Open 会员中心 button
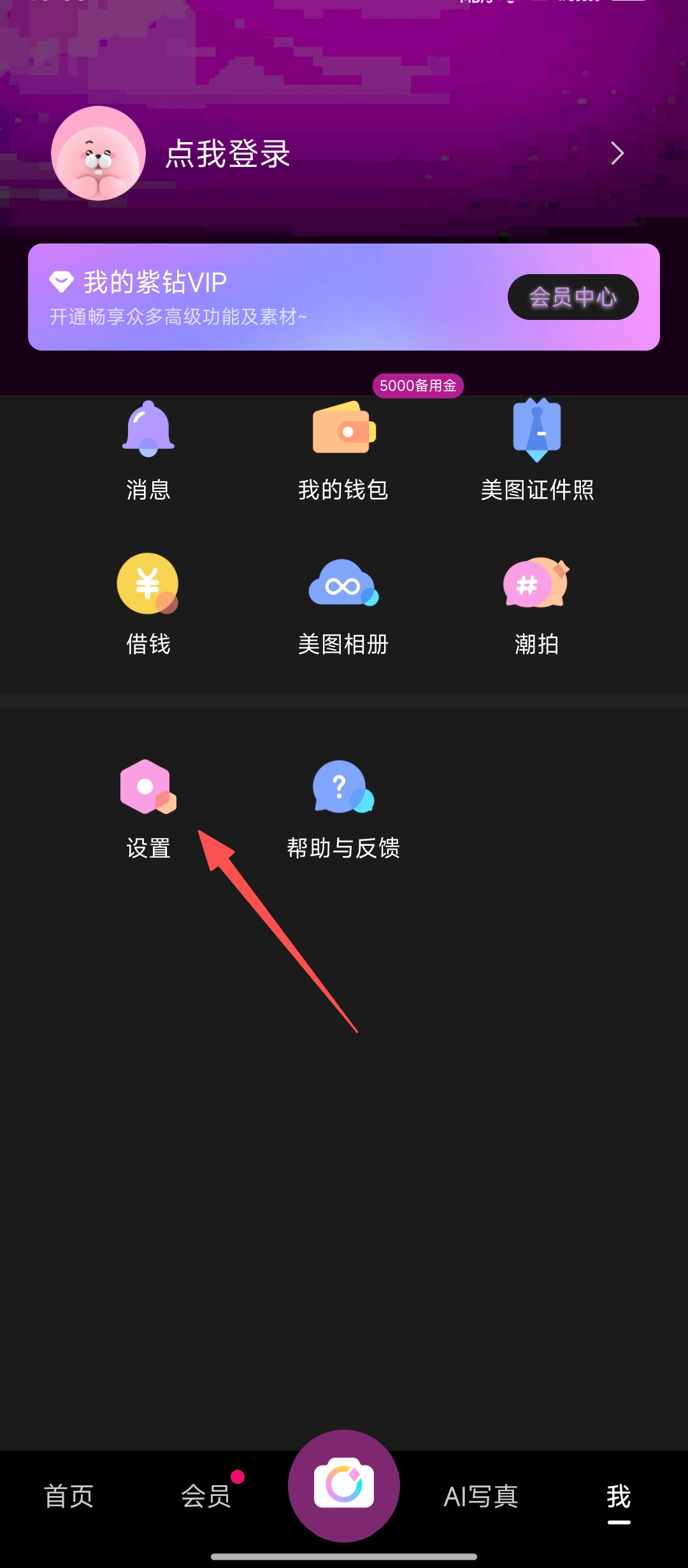This screenshot has height=1568, width=688. click(573, 297)
